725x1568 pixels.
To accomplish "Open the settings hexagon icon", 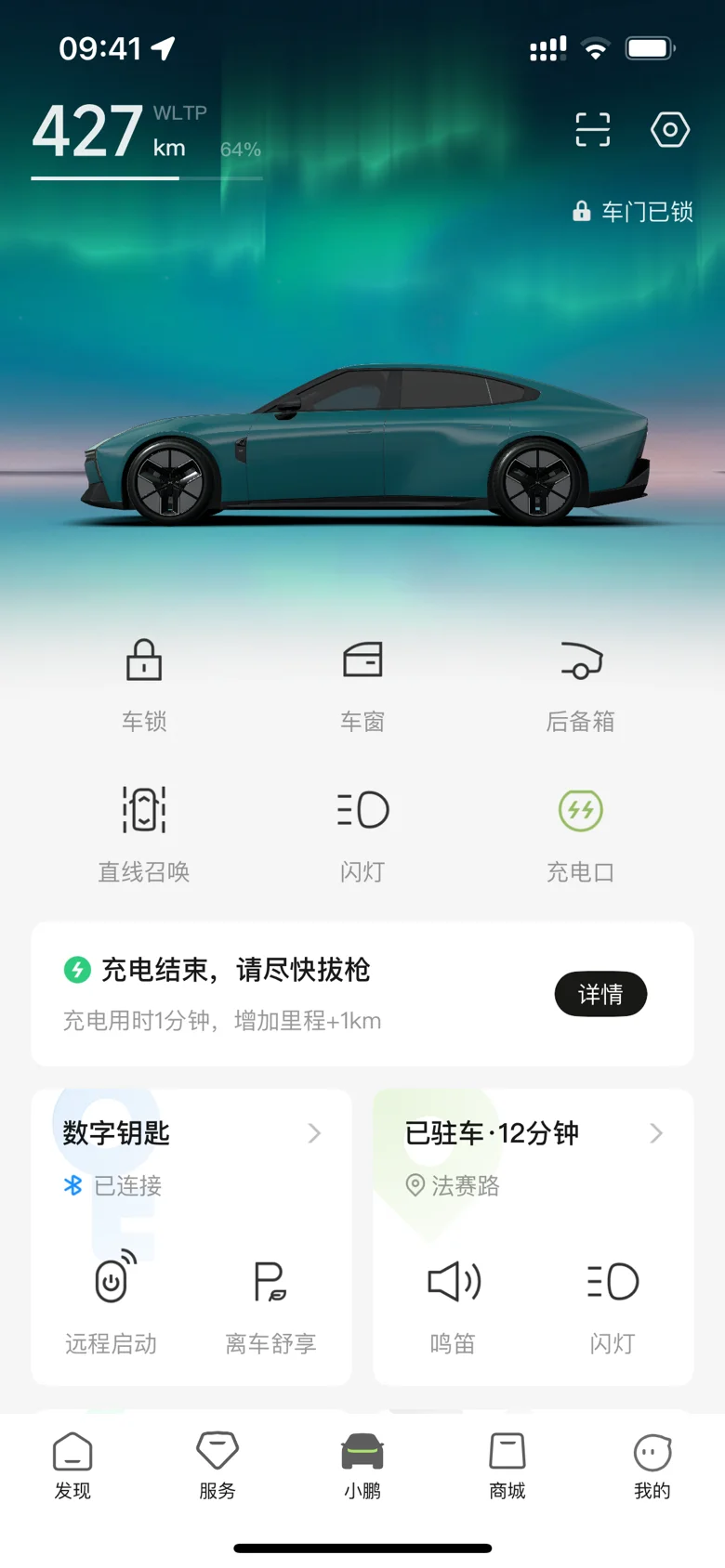I will [x=669, y=130].
